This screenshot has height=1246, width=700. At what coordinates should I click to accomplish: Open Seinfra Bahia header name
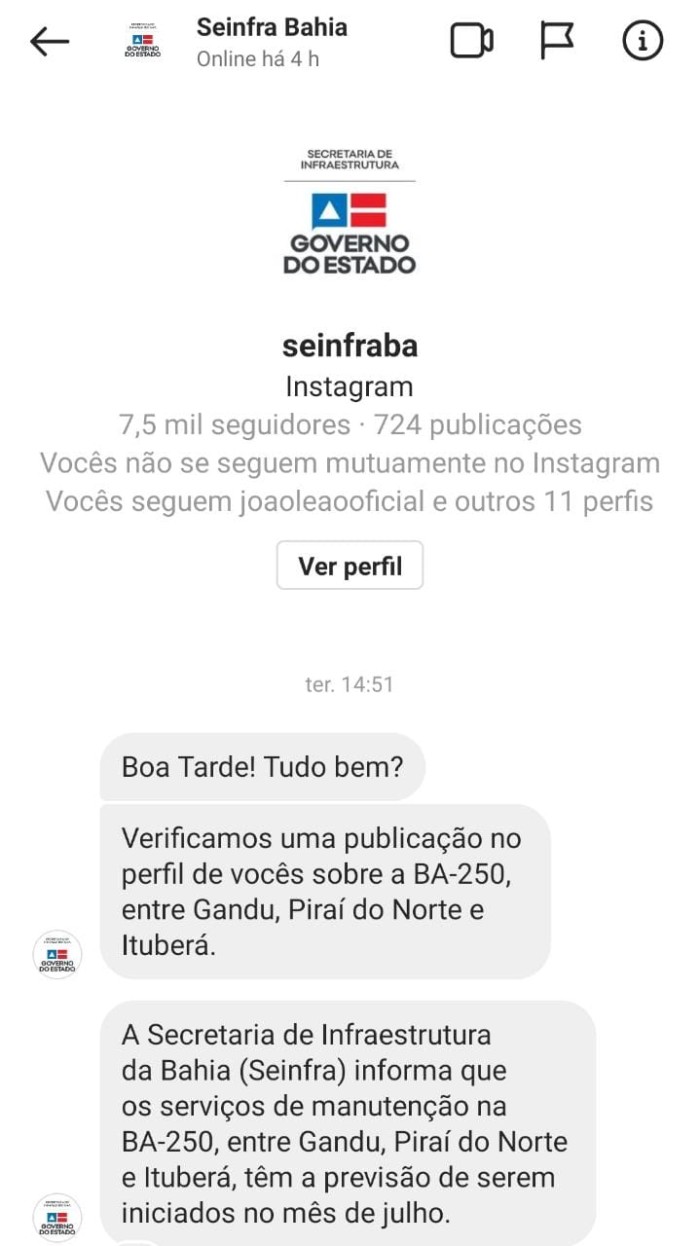[271, 27]
